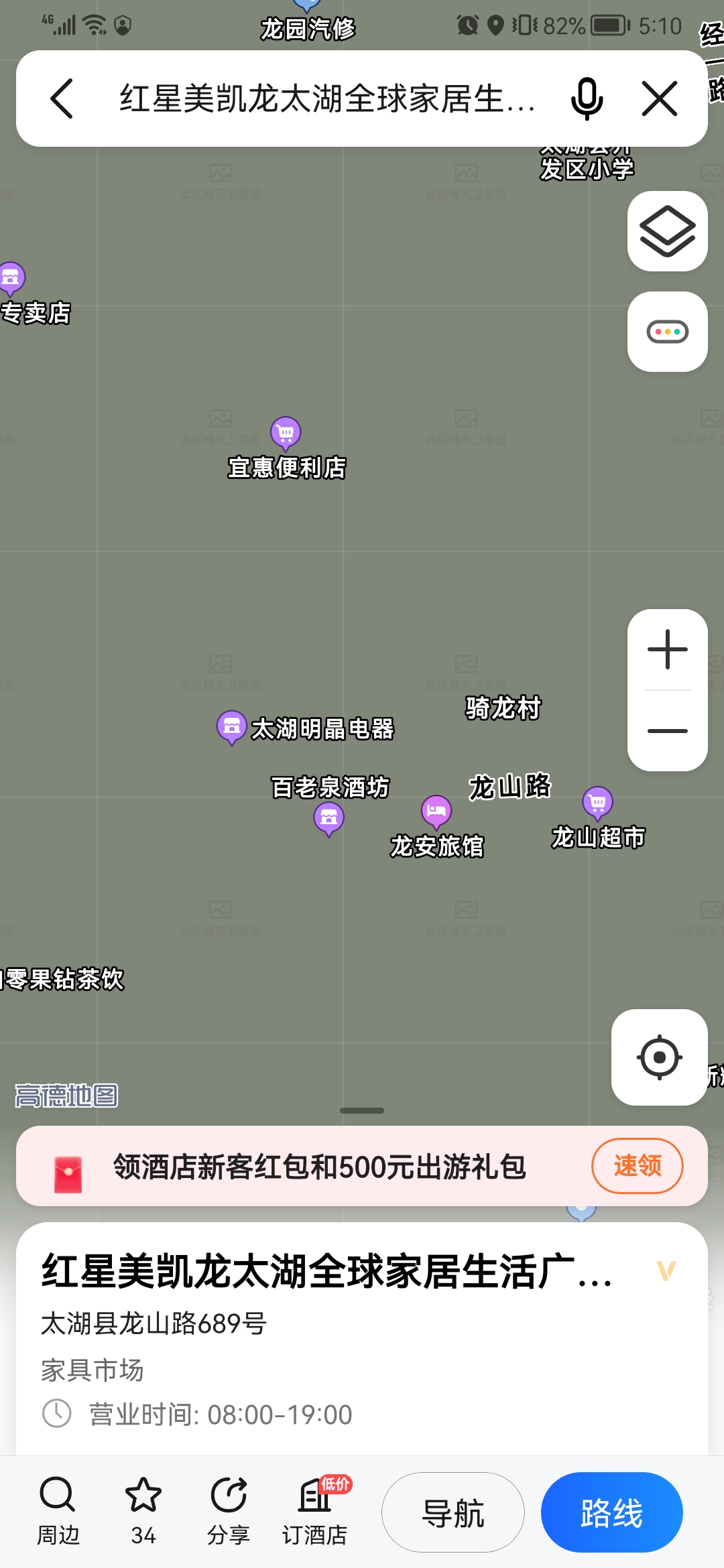This screenshot has width=724, height=1568.
Task: Zoom out of the map
Action: tap(667, 730)
